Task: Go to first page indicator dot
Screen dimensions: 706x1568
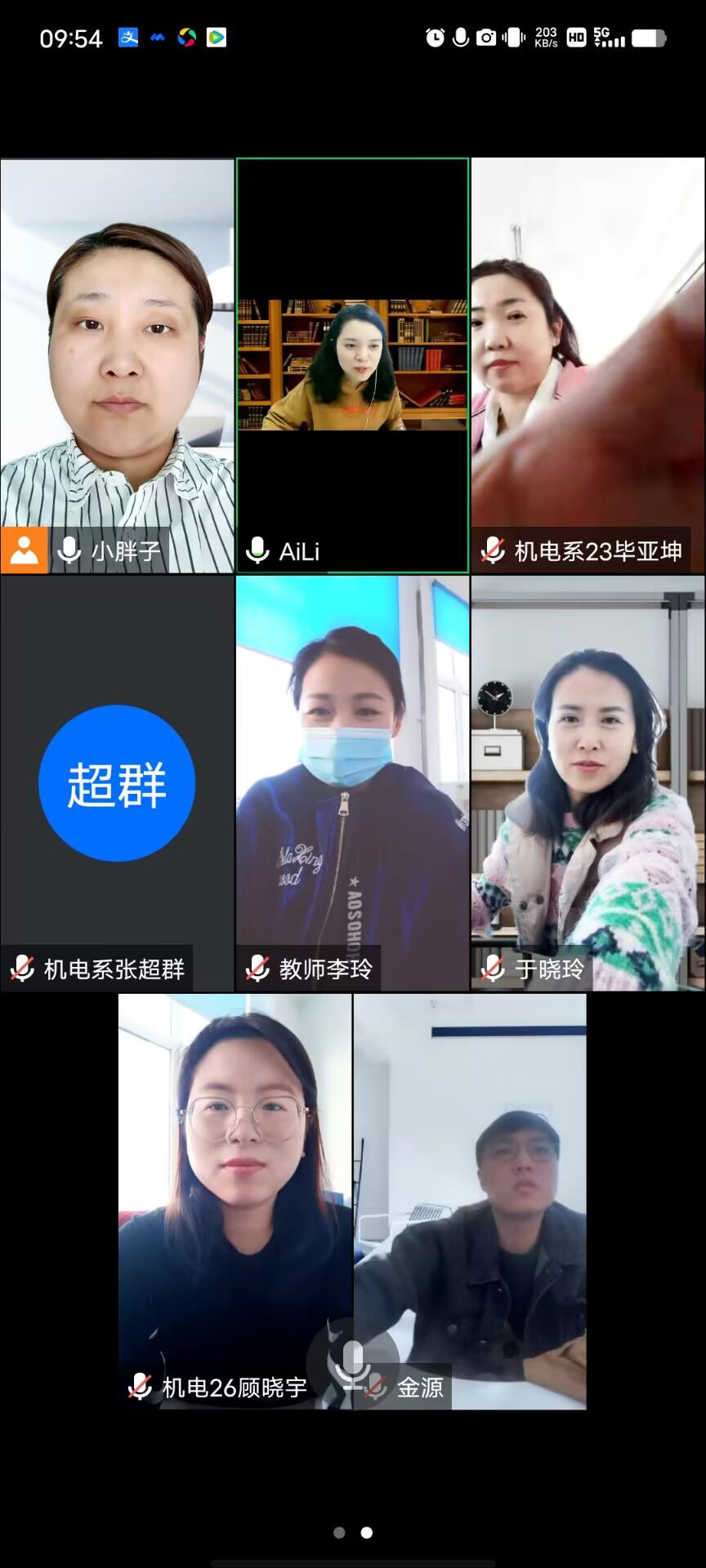Action: pos(339,1533)
